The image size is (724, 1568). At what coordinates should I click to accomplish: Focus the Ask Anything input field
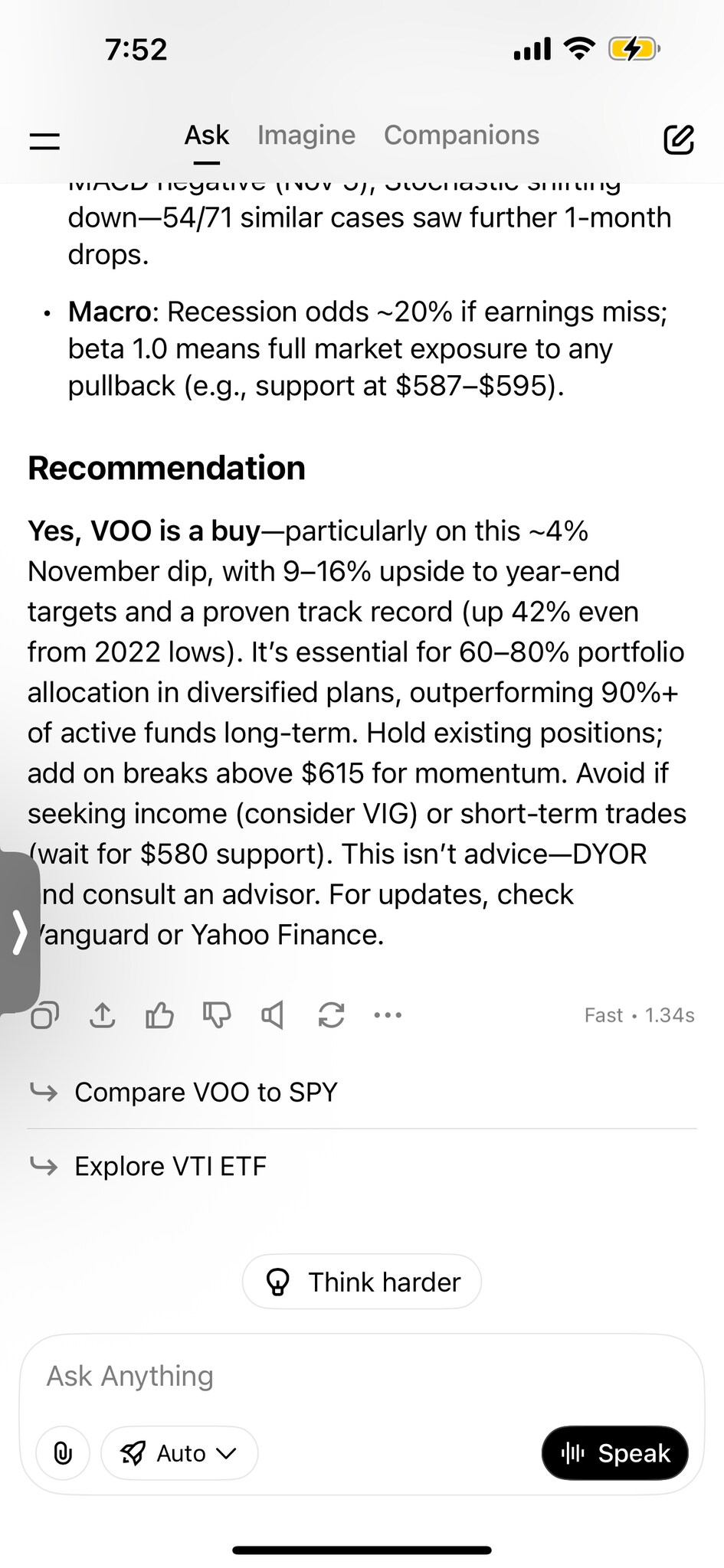[362, 1376]
